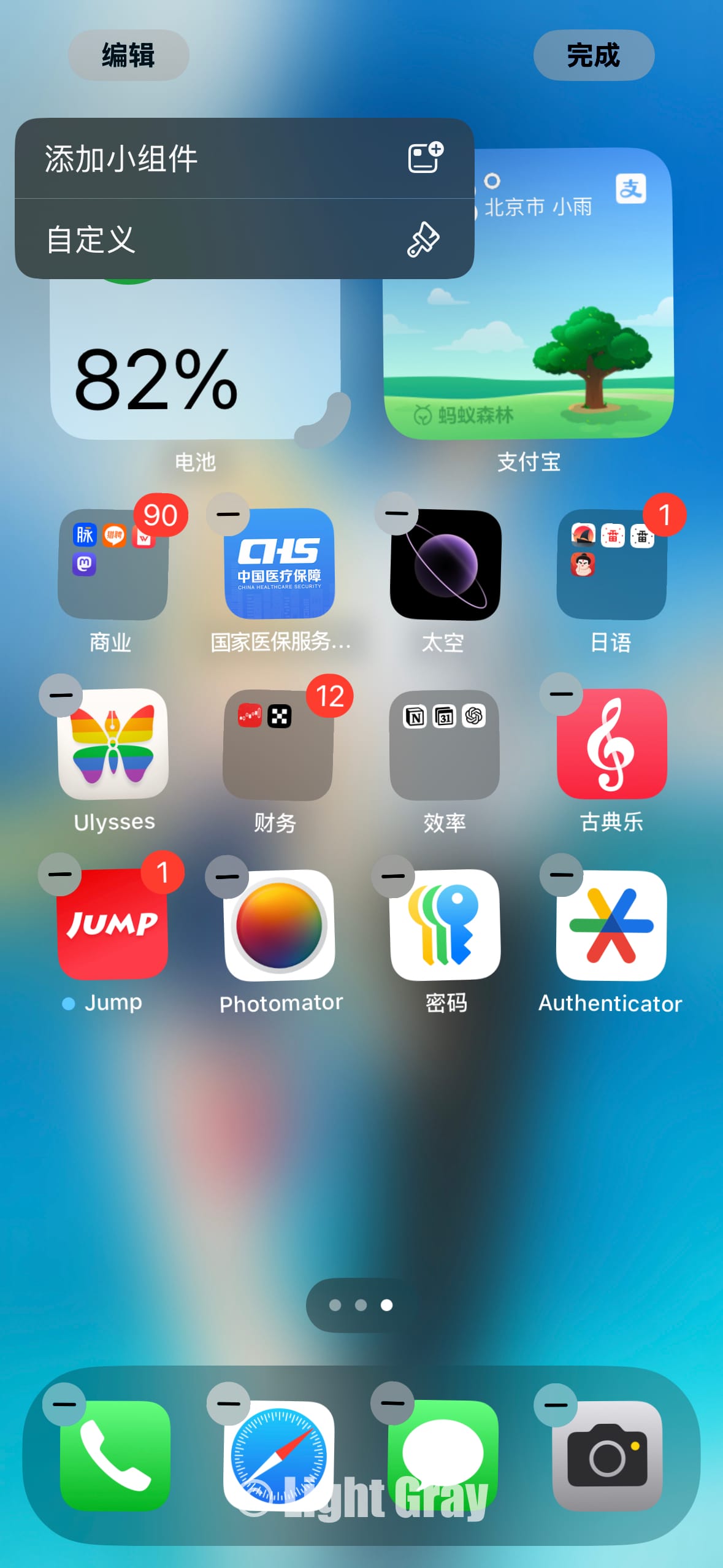Open the 商业 folder
The image size is (723, 1568).
pos(113,564)
